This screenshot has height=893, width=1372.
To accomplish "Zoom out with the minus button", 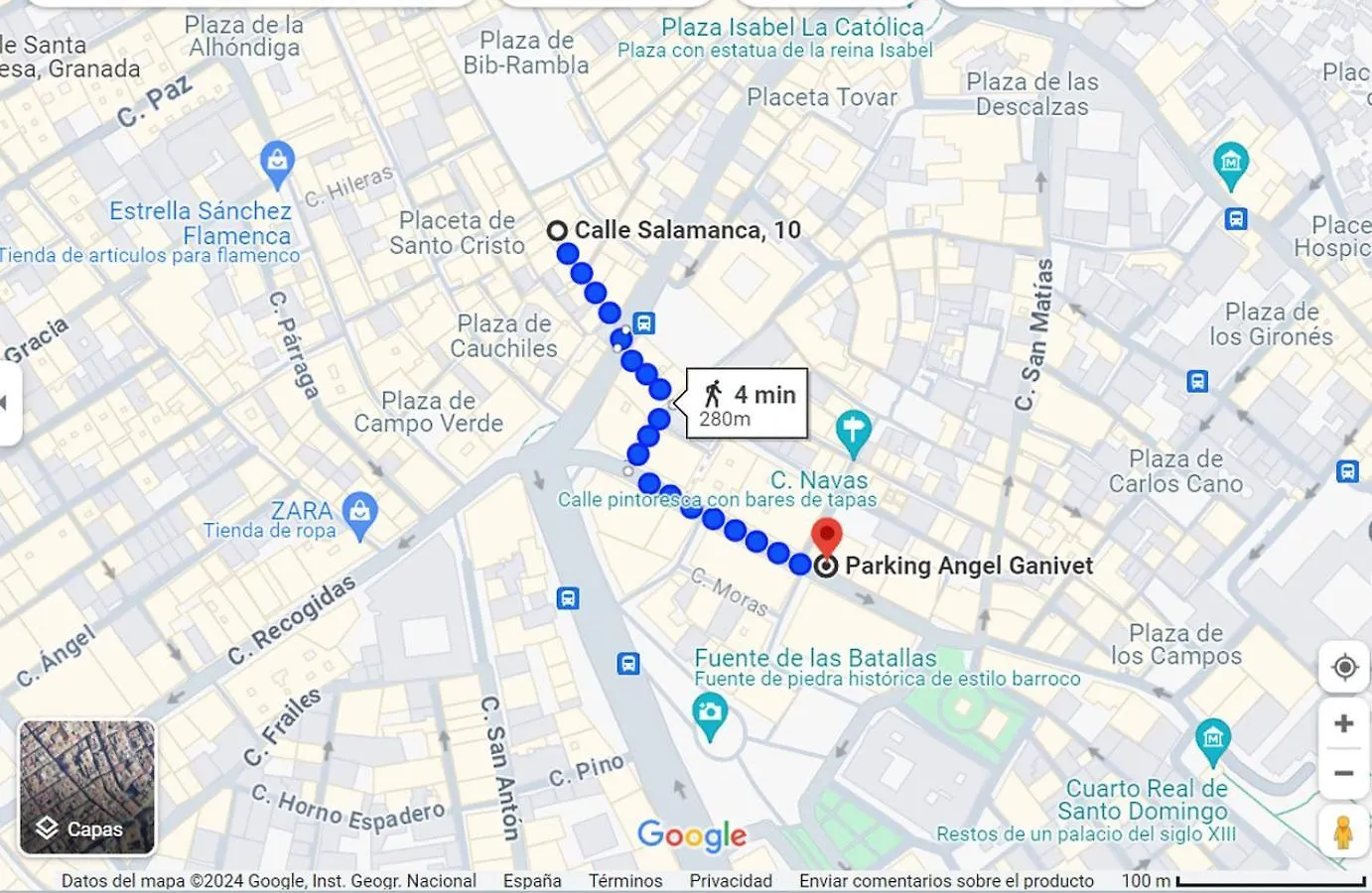I will [x=1344, y=773].
